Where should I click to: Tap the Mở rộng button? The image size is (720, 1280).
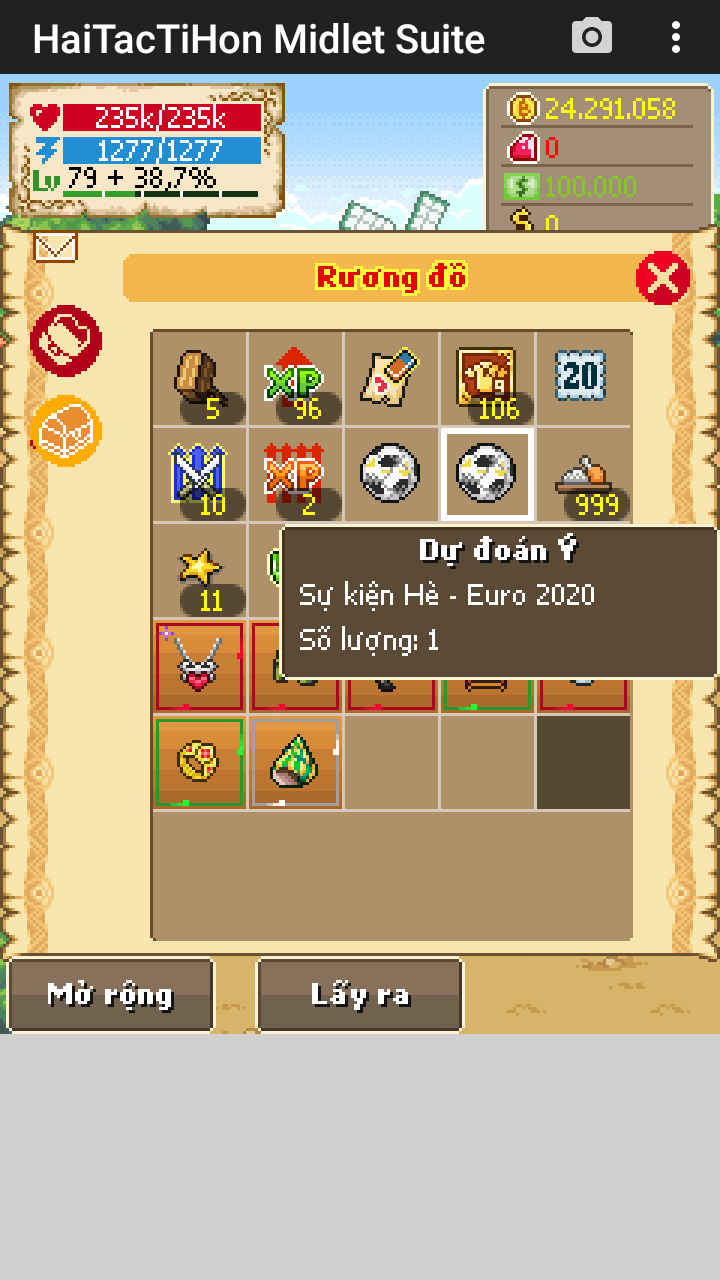pyautogui.click(x=111, y=995)
